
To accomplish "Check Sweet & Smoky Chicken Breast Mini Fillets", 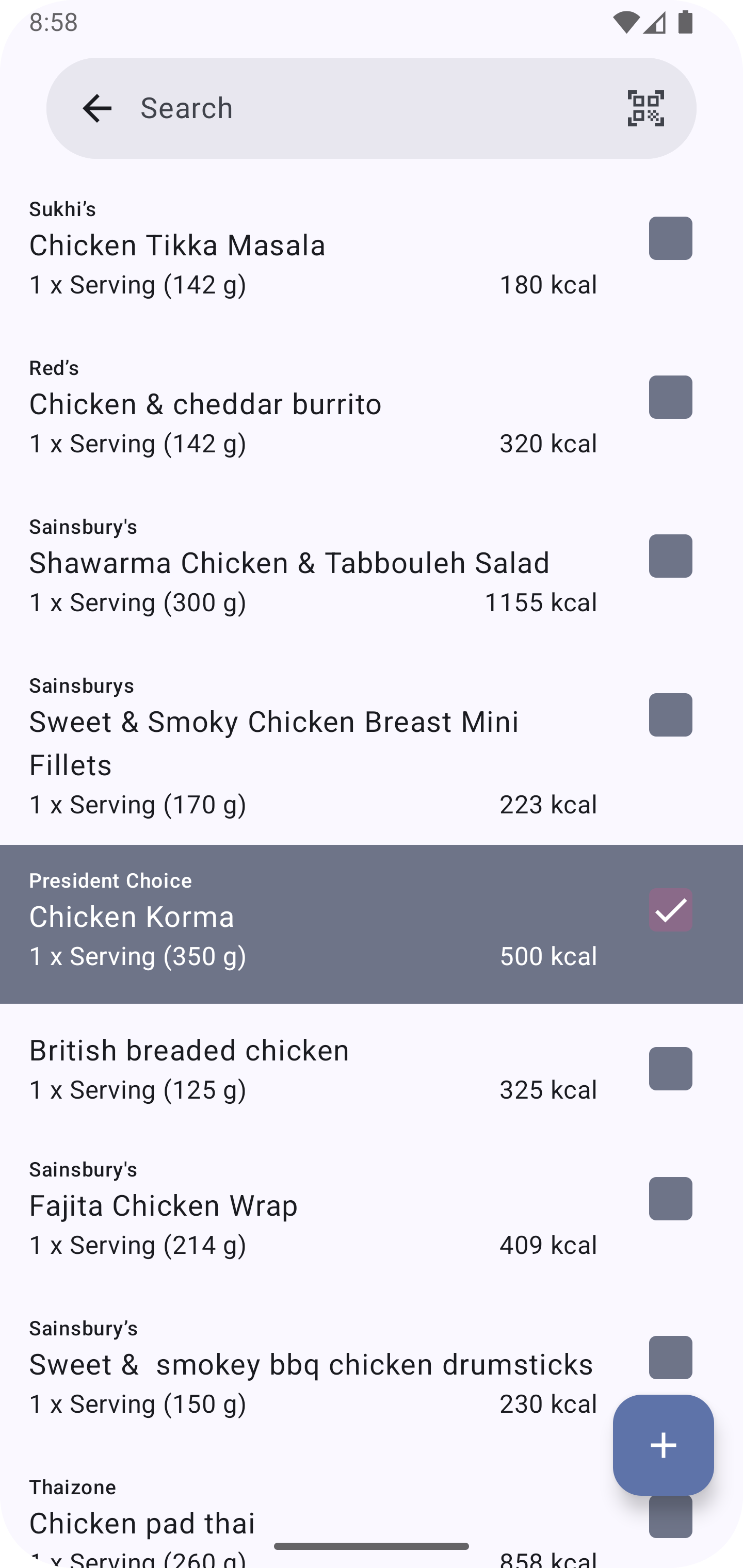I will [x=671, y=714].
